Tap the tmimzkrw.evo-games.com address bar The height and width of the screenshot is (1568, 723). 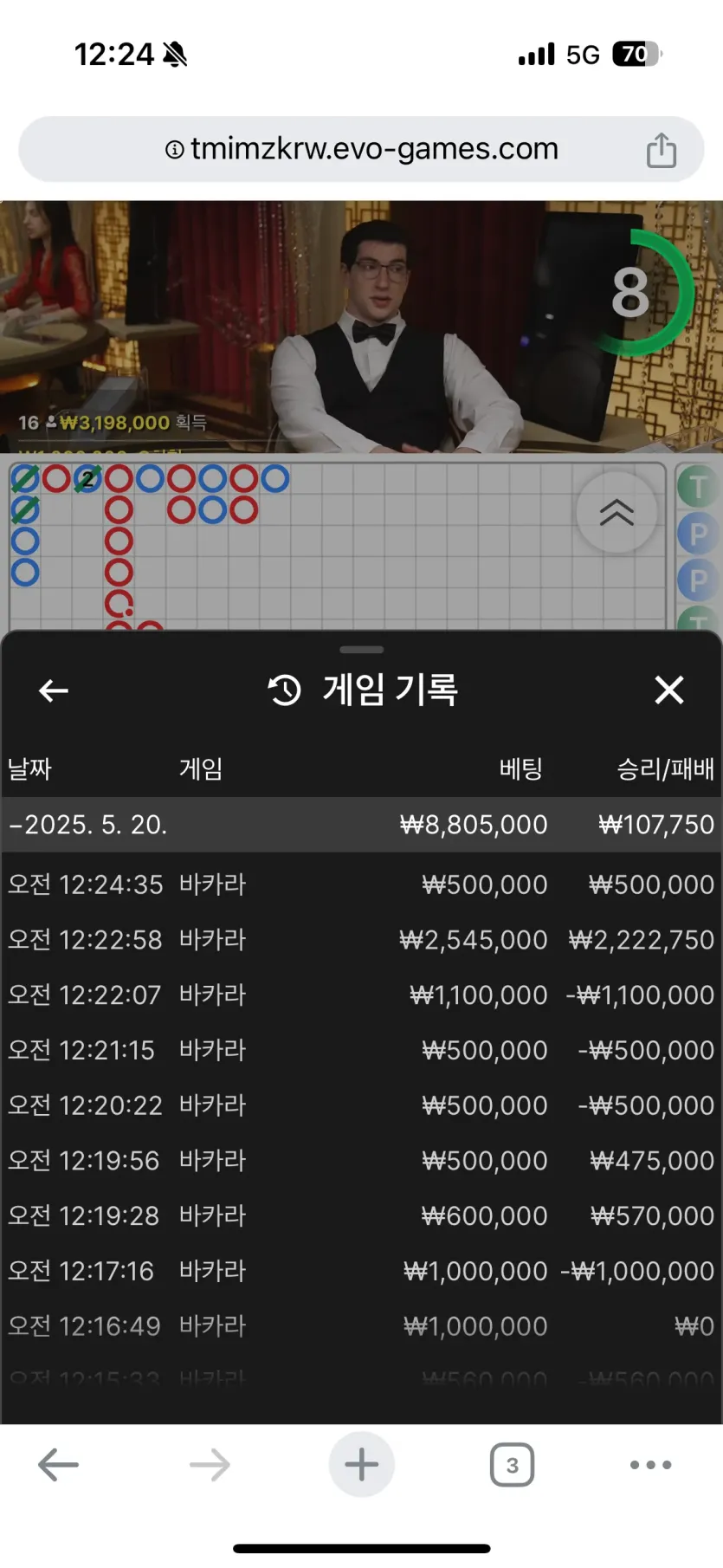(x=362, y=150)
